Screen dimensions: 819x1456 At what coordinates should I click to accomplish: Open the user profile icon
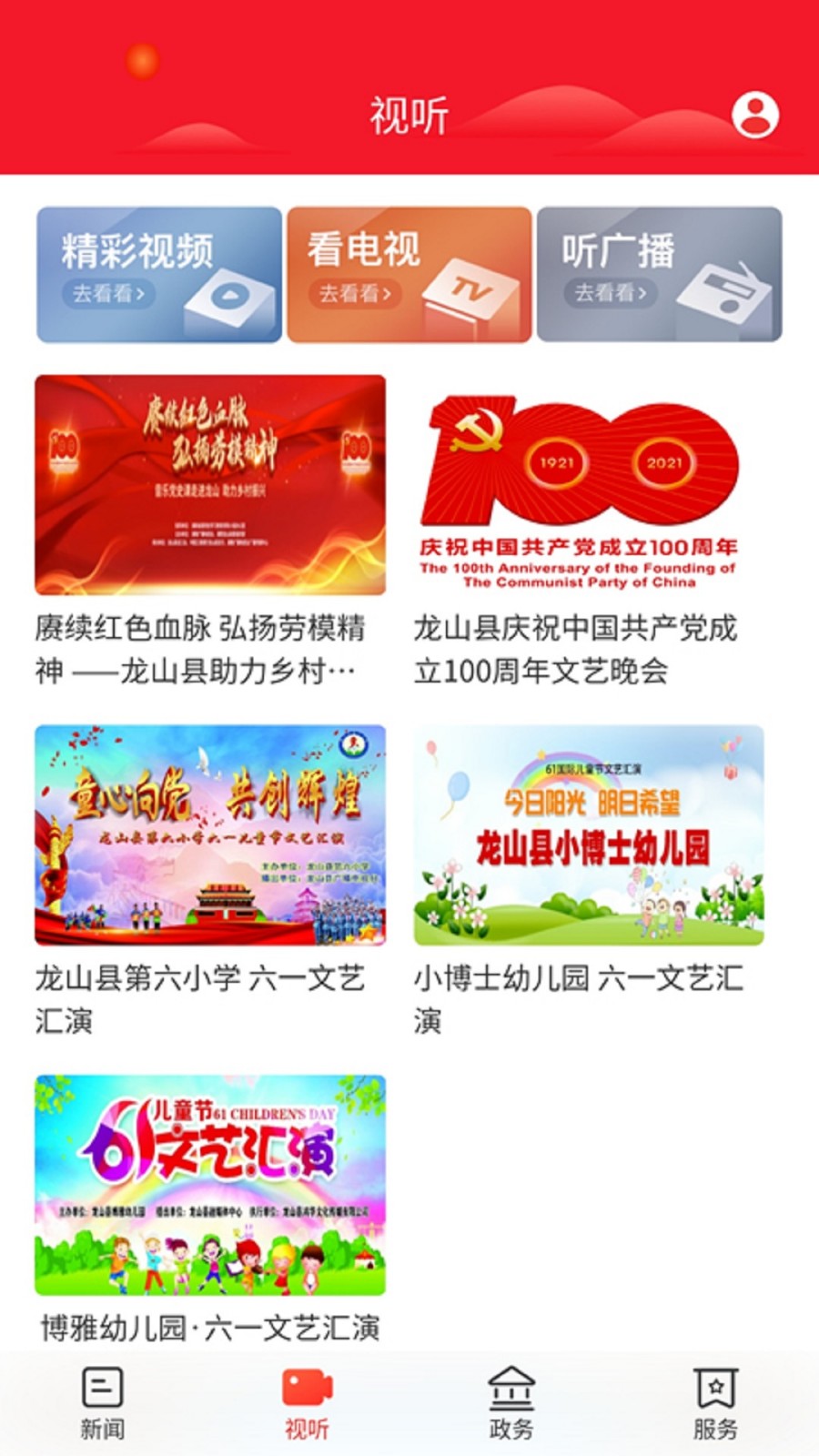point(755,115)
